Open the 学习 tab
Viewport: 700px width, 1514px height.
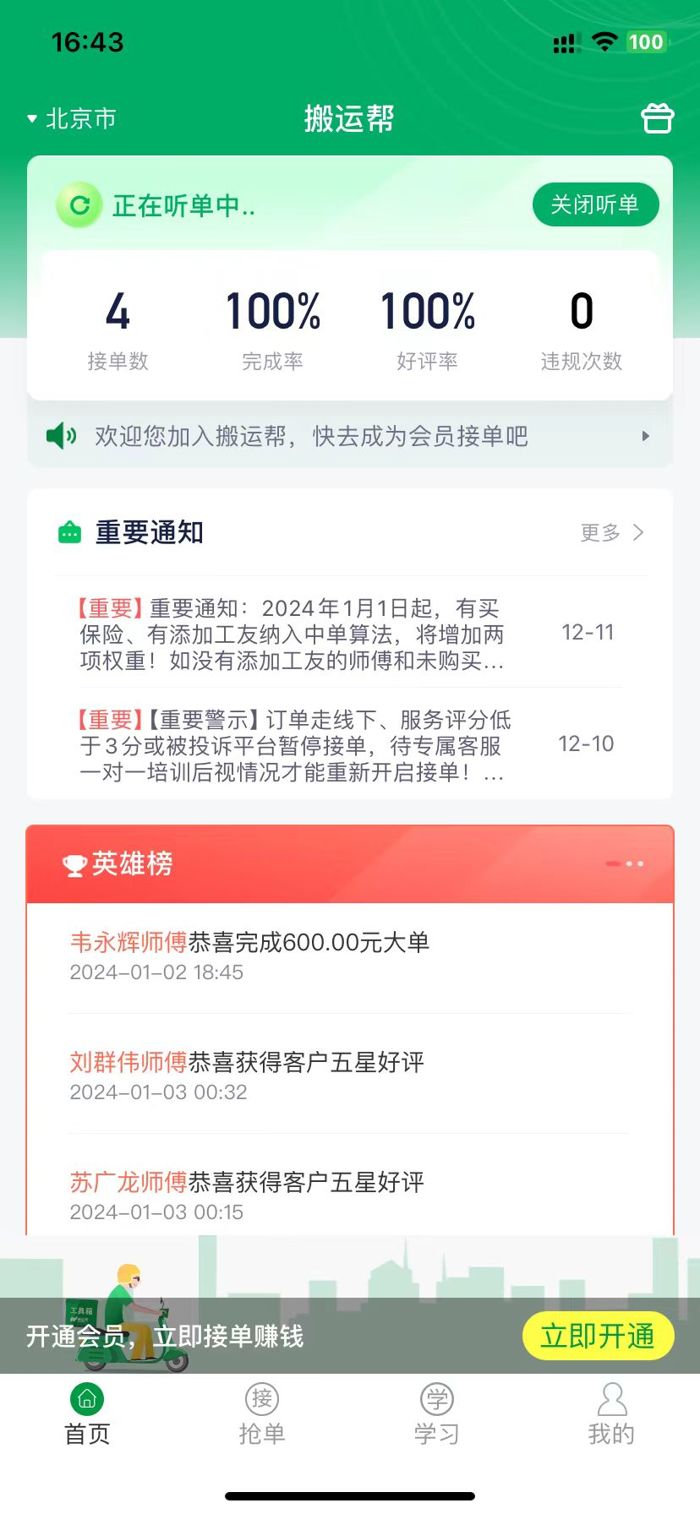pos(436,1414)
